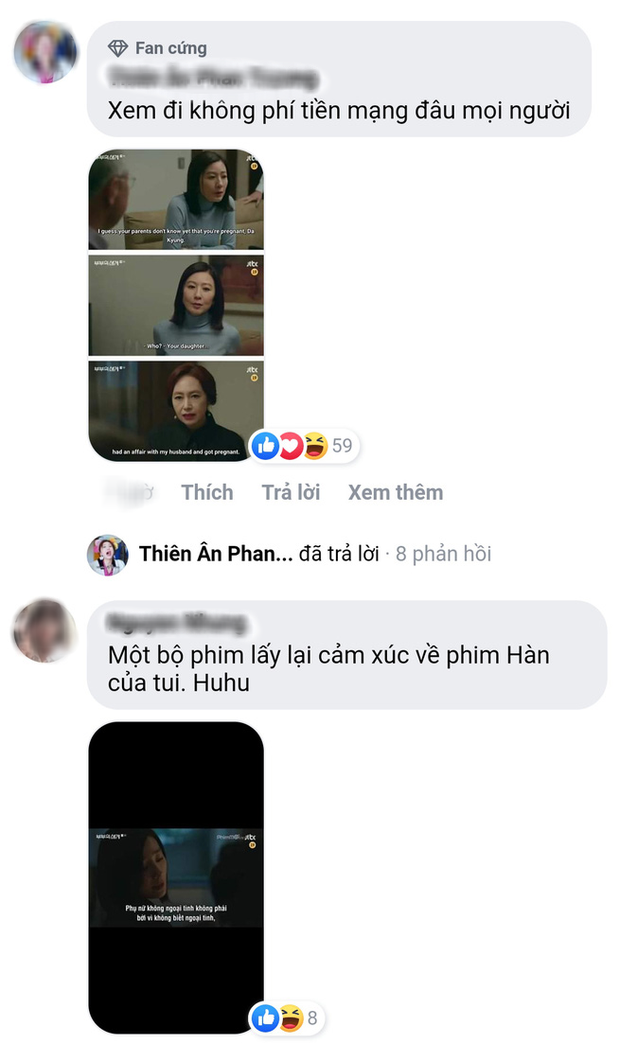Open the second commenter's profile picture

tap(45, 630)
